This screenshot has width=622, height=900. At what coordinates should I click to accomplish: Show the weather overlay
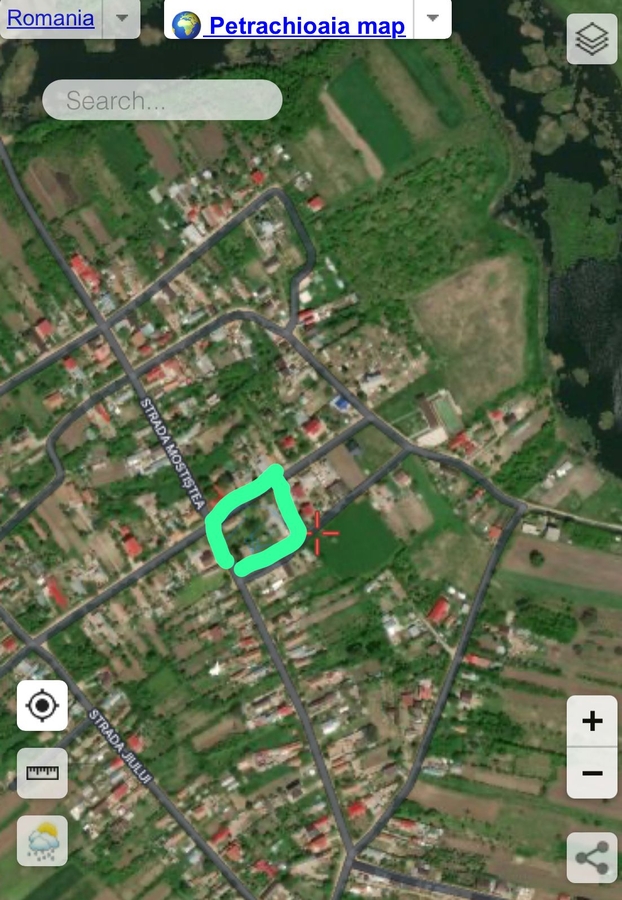click(x=42, y=840)
